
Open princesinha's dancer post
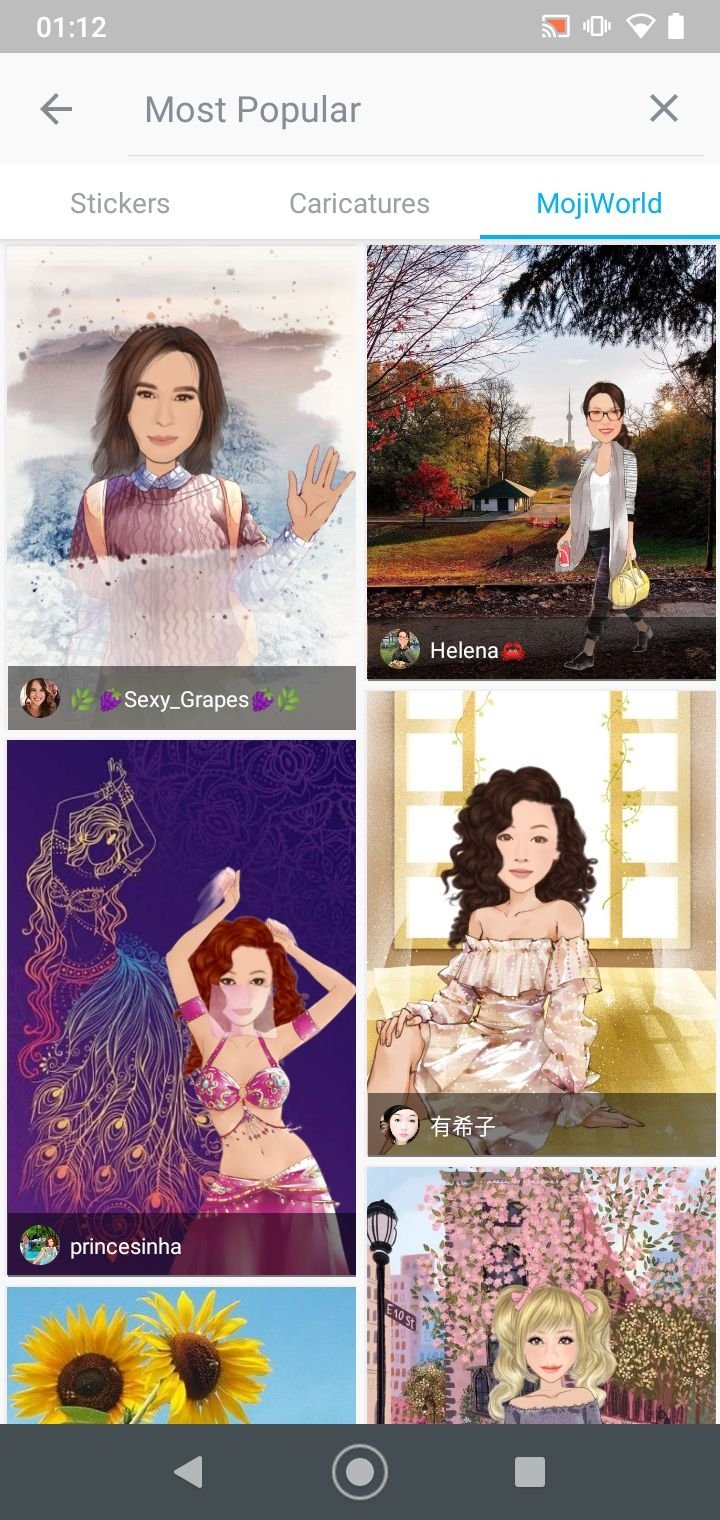[x=181, y=1008]
